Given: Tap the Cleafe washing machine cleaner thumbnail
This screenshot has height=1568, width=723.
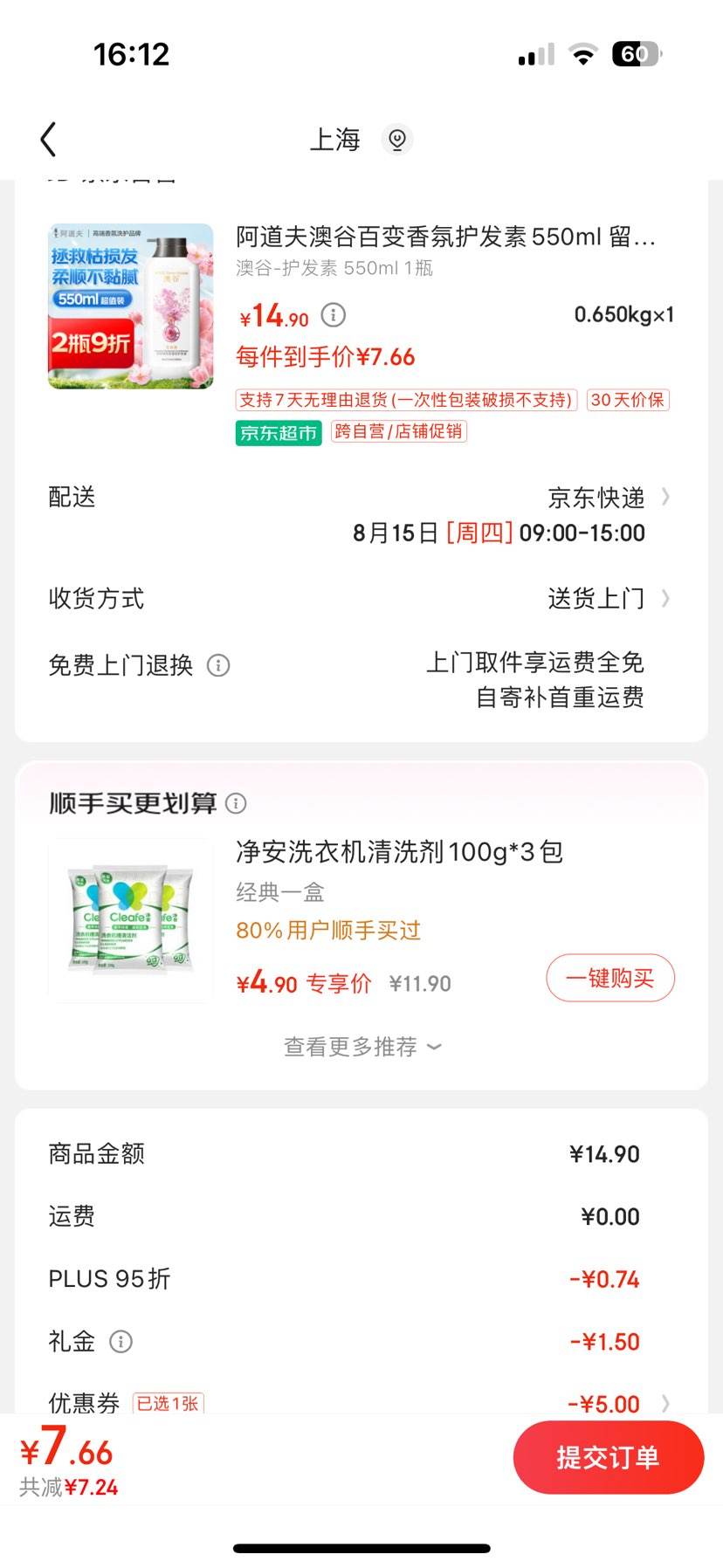Looking at the screenshot, I should [x=129, y=919].
